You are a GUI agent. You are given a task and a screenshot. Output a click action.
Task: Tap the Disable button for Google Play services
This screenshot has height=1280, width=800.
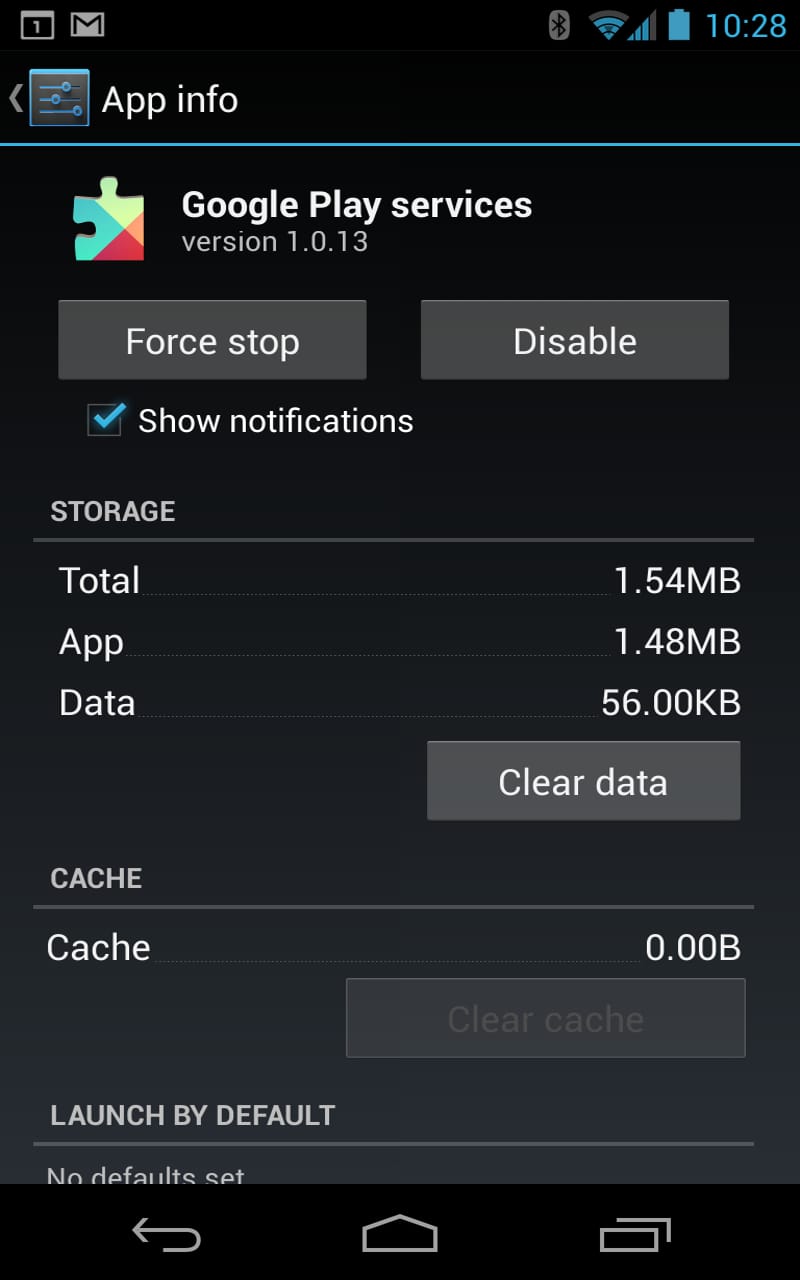pos(574,340)
